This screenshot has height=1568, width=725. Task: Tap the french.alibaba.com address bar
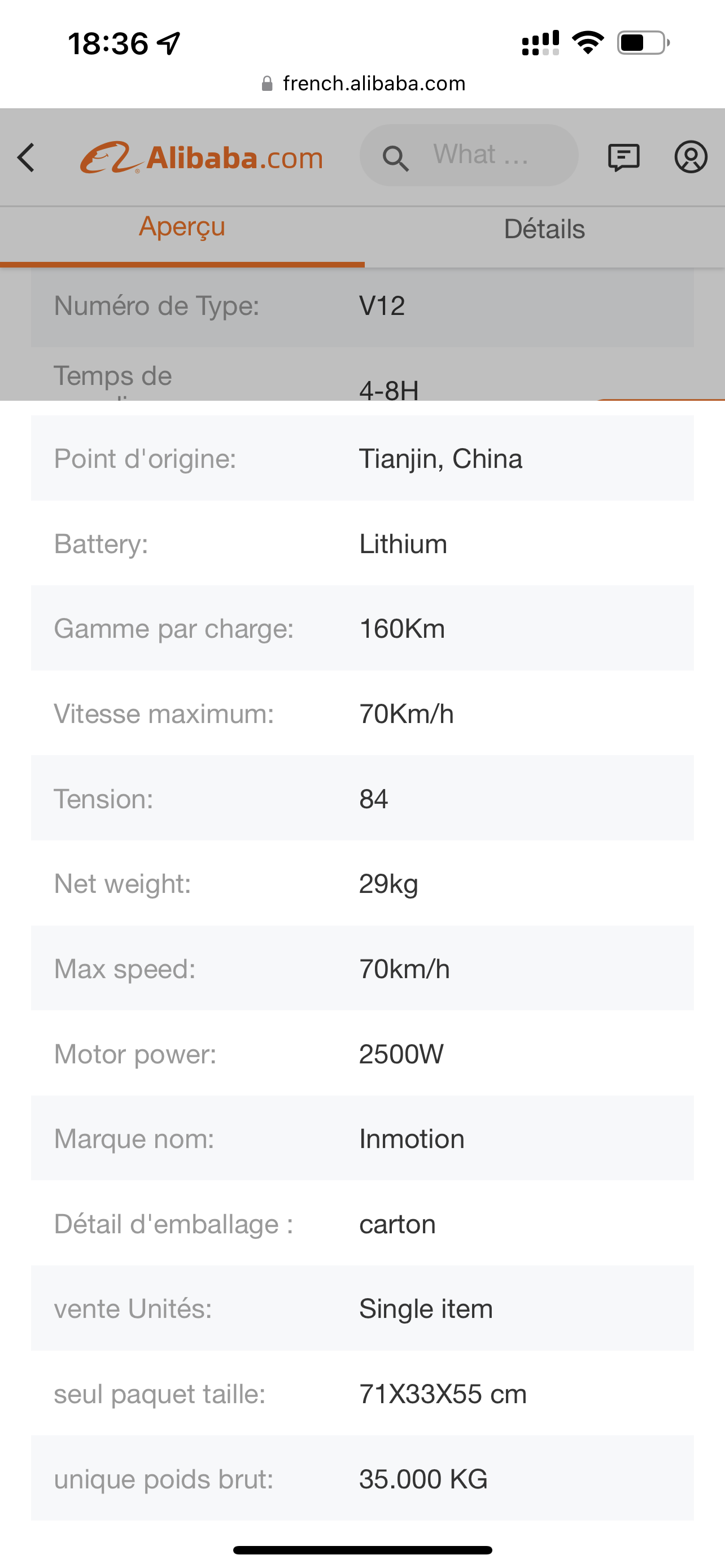[x=363, y=84]
